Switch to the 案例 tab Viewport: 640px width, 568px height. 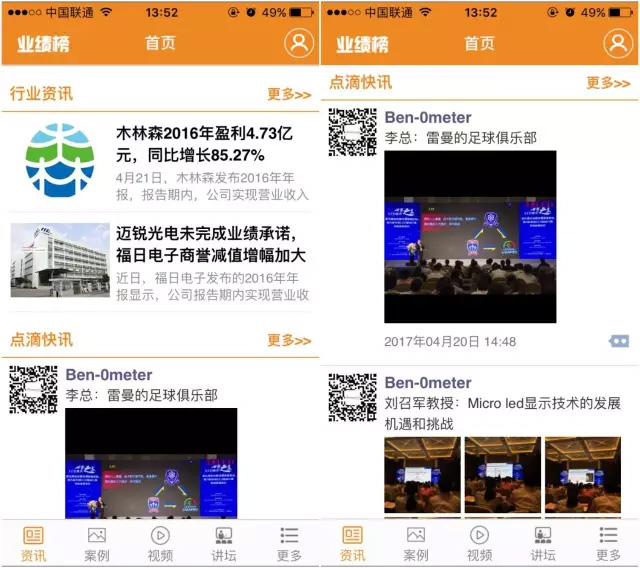coord(96,543)
